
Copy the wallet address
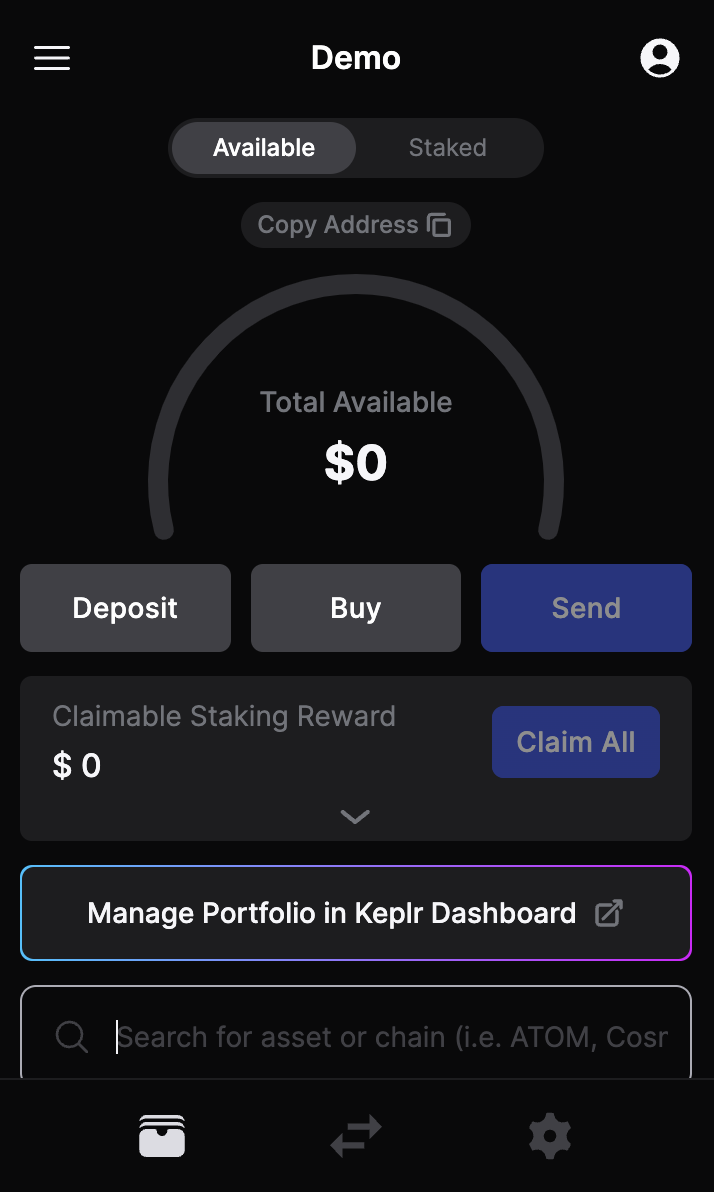[x=355, y=225]
